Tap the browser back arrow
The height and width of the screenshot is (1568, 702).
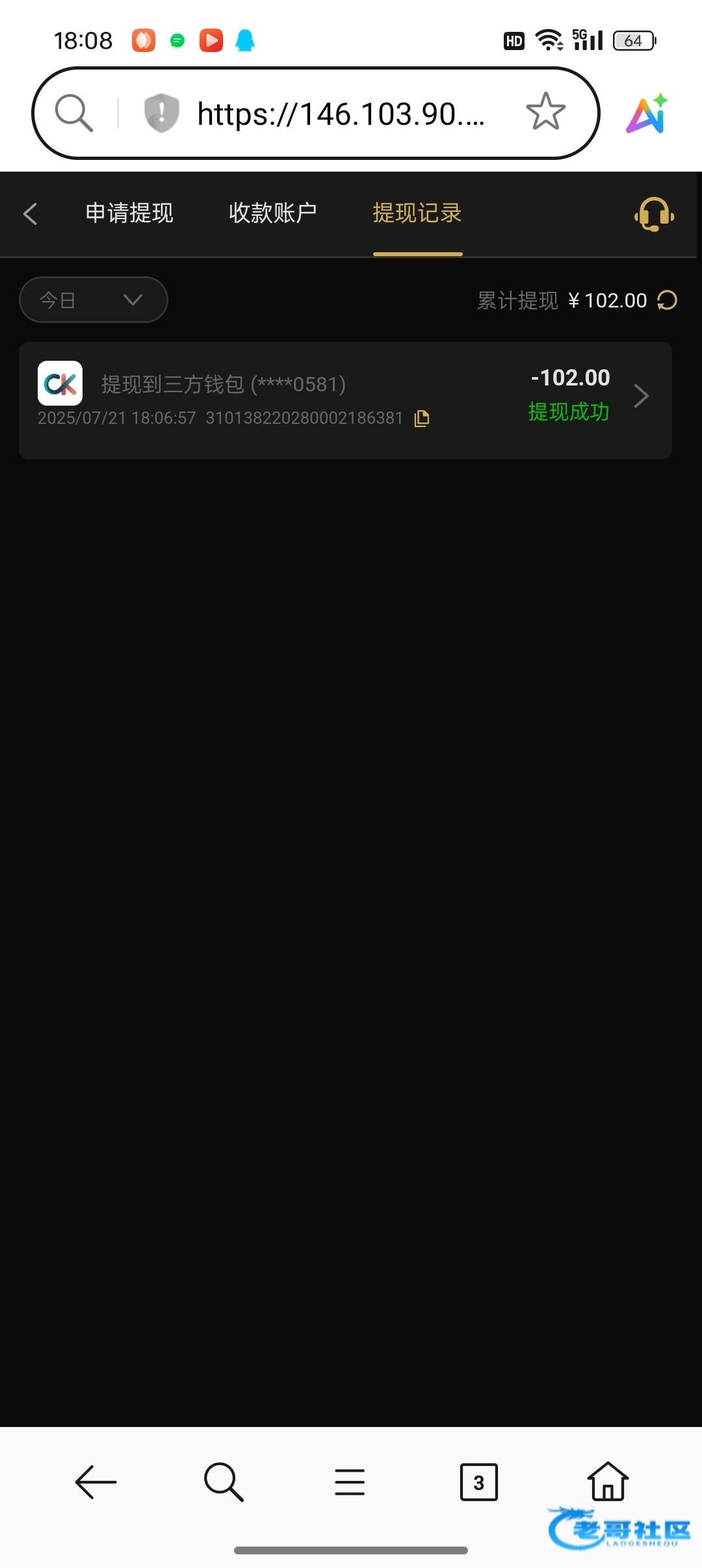click(x=96, y=1482)
